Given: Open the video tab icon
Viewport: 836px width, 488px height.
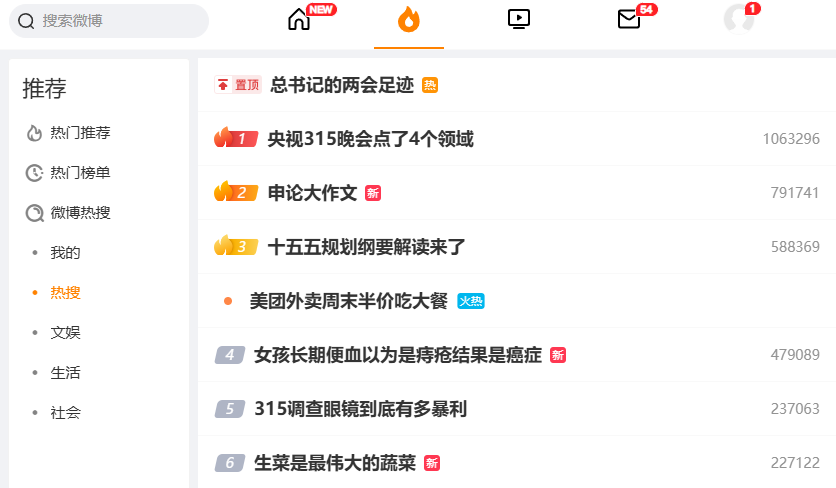Looking at the screenshot, I should [518, 19].
